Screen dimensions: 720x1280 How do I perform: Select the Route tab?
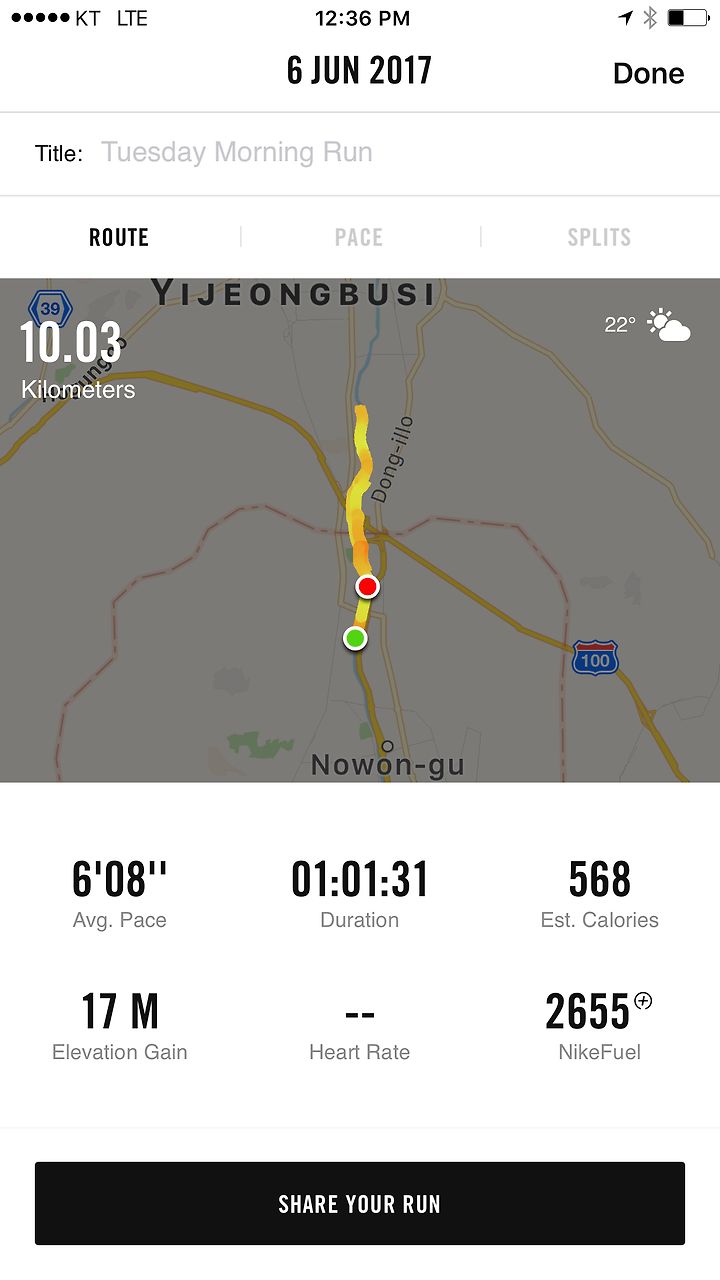(x=119, y=237)
